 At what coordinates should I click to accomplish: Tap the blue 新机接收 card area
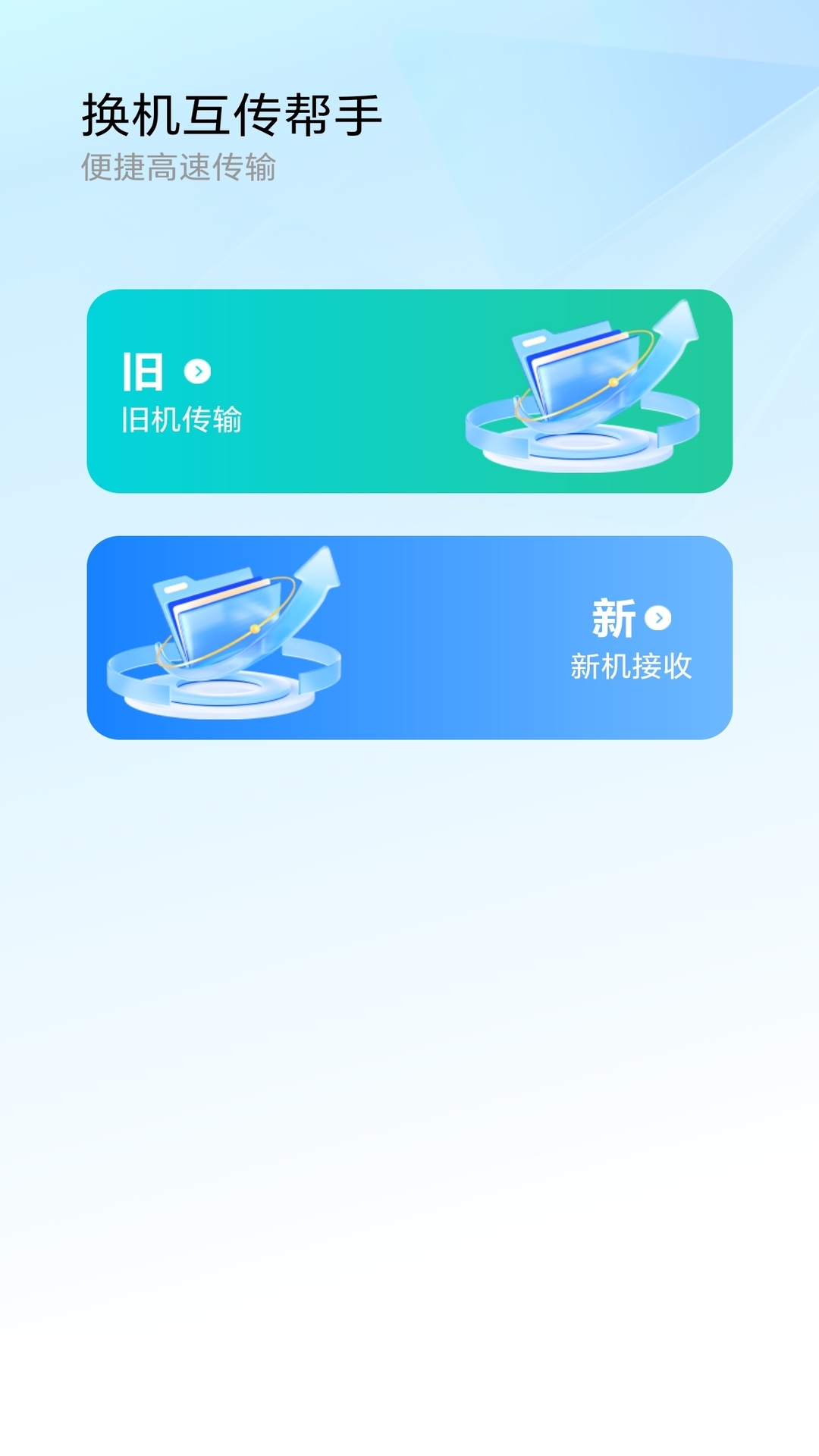(x=455, y=637)
